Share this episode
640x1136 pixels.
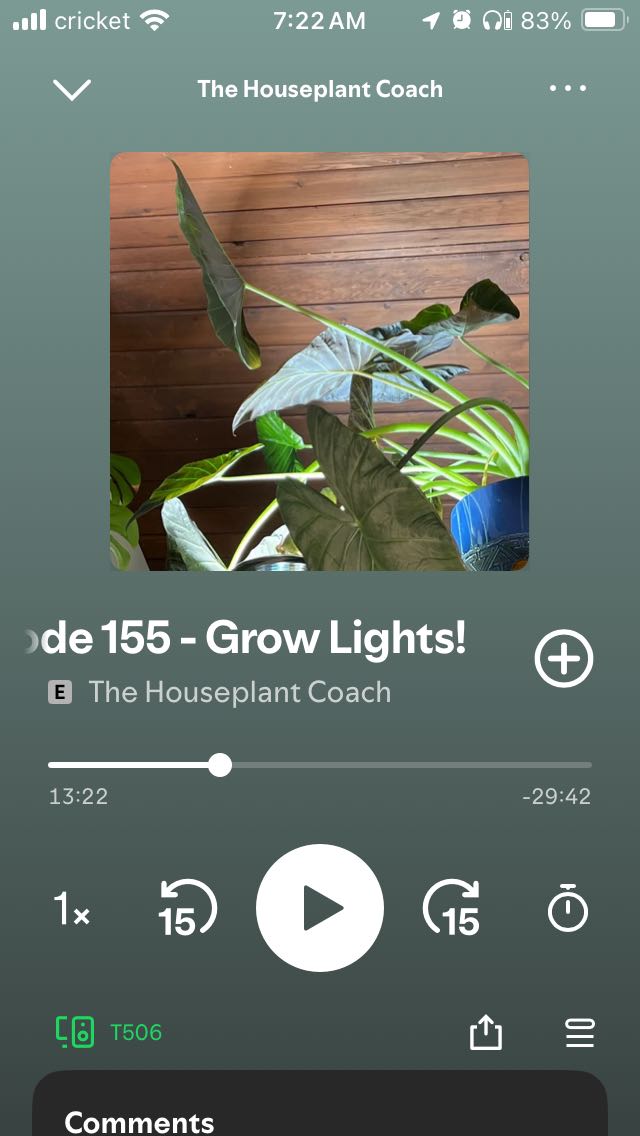point(485,1033)
